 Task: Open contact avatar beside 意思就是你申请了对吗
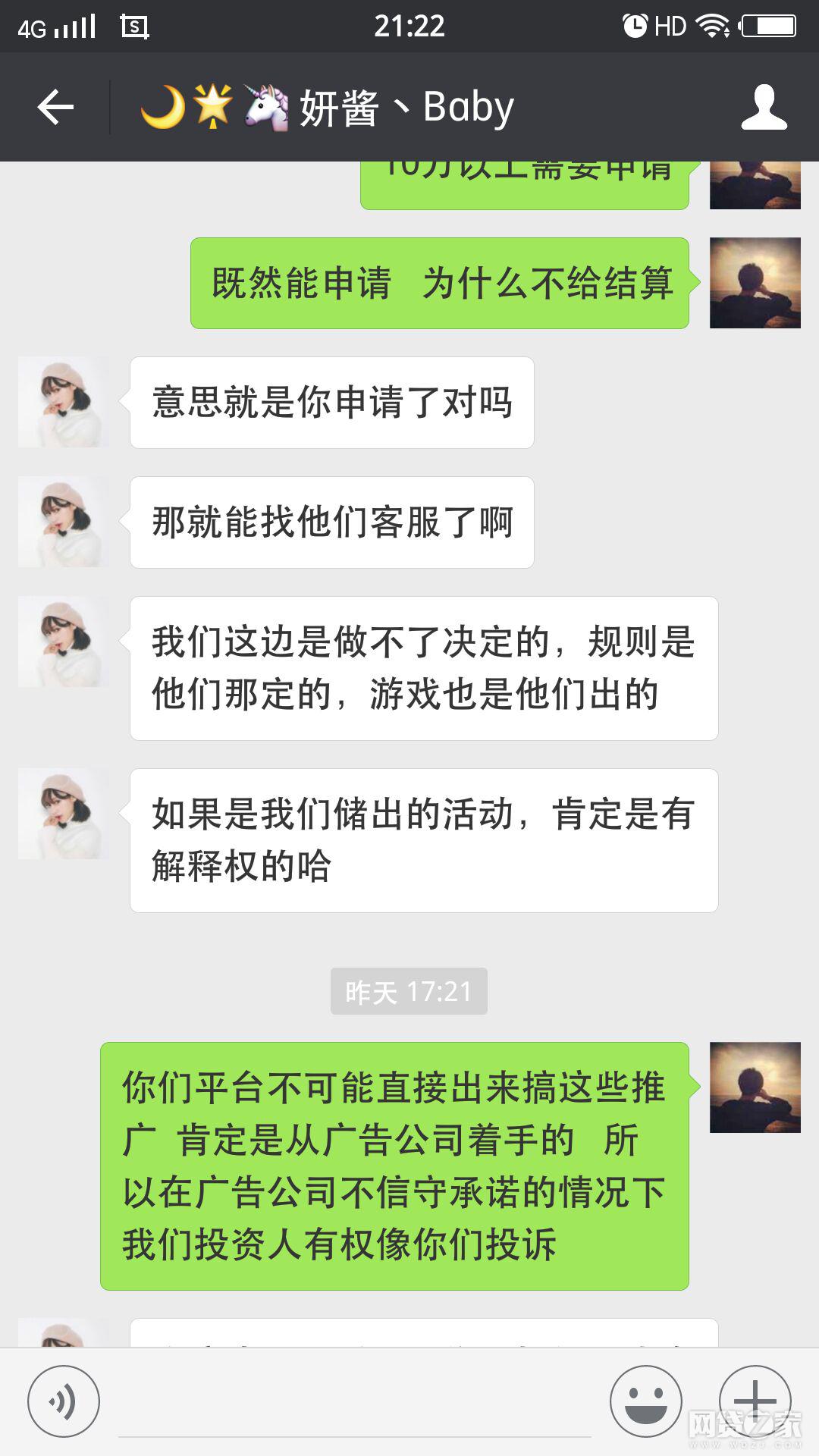click(64, 402)
